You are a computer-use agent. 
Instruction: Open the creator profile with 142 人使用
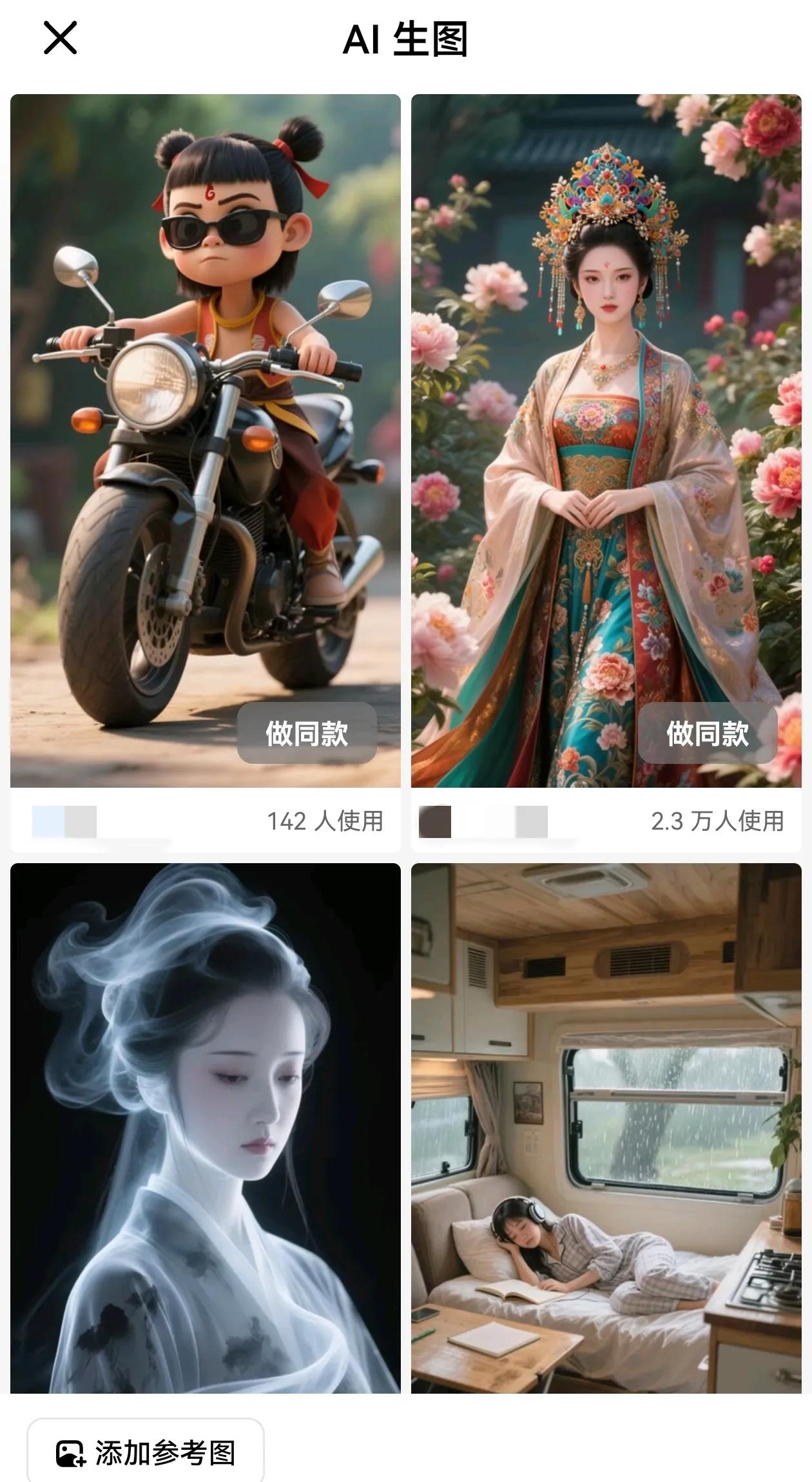pos(64,821)
